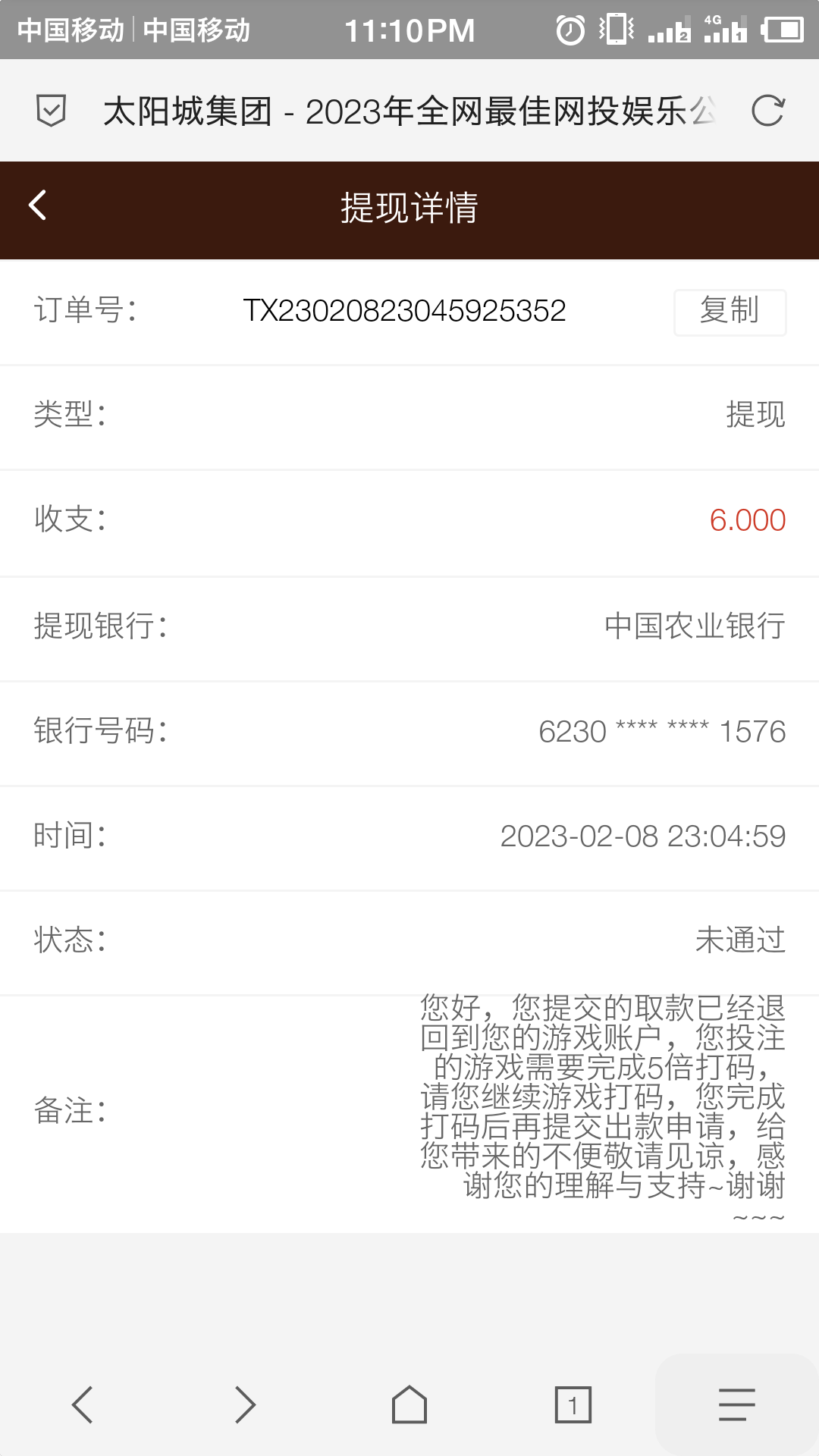Go forward with the browser forward arrow

pyautogui.click(x=245, y=1404)
